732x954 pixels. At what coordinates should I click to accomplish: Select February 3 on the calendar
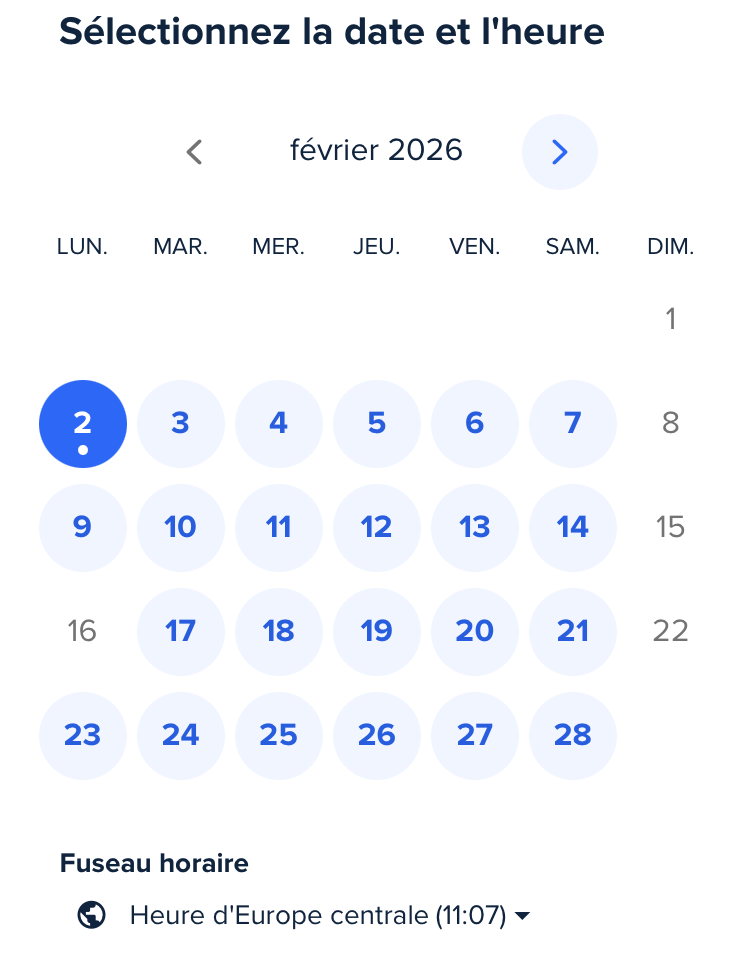click(180, 423)
